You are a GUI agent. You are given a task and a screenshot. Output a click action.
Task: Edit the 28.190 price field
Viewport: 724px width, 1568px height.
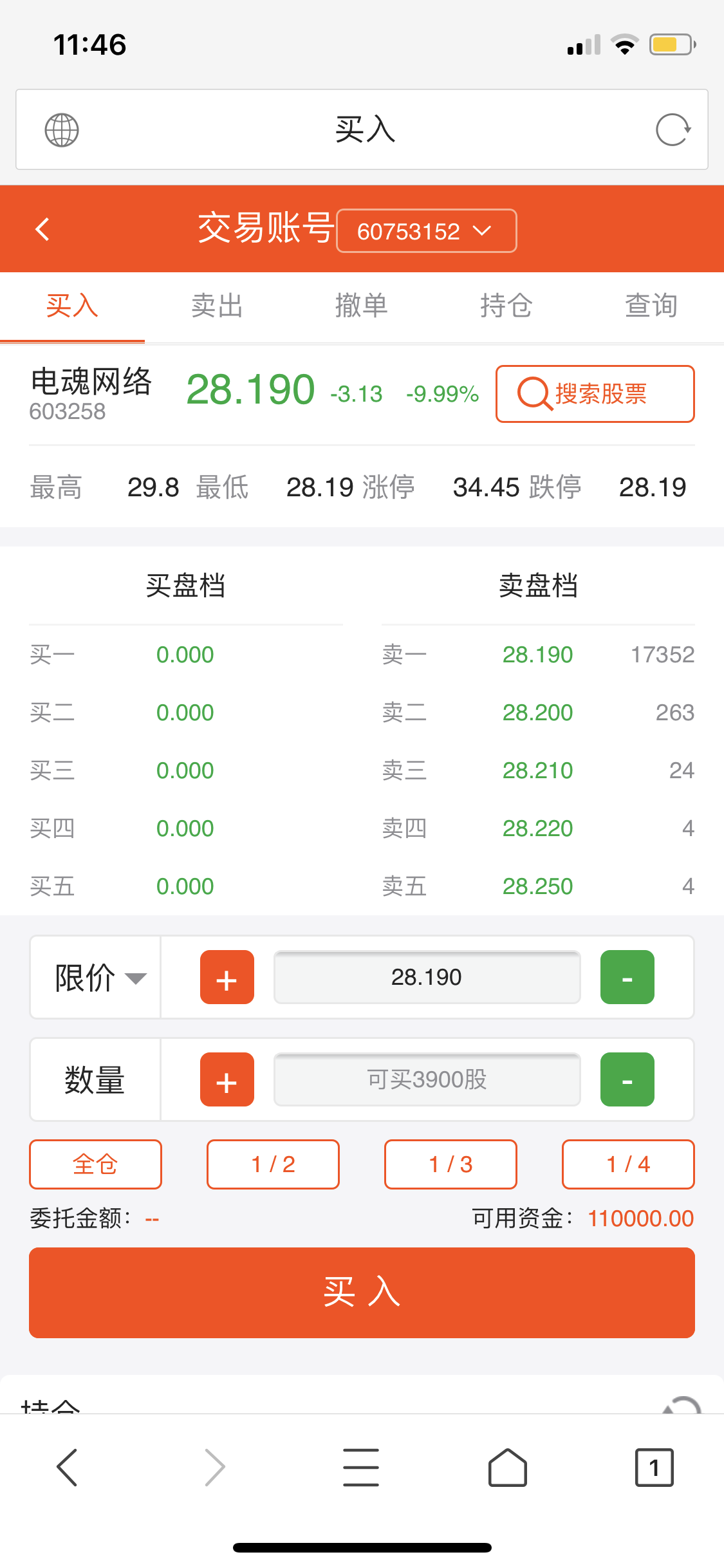427,978
